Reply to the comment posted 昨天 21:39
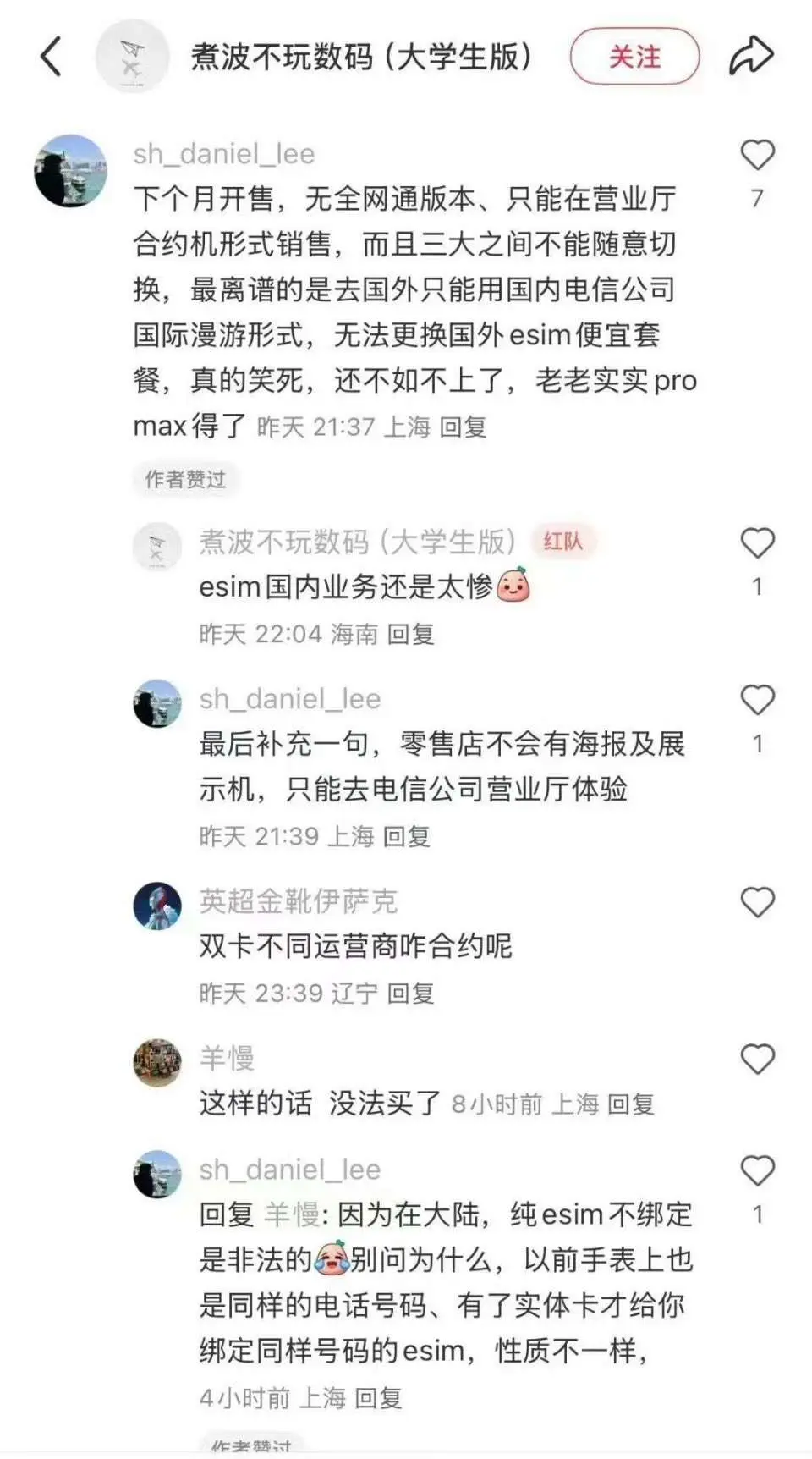 tap(407, 837)
